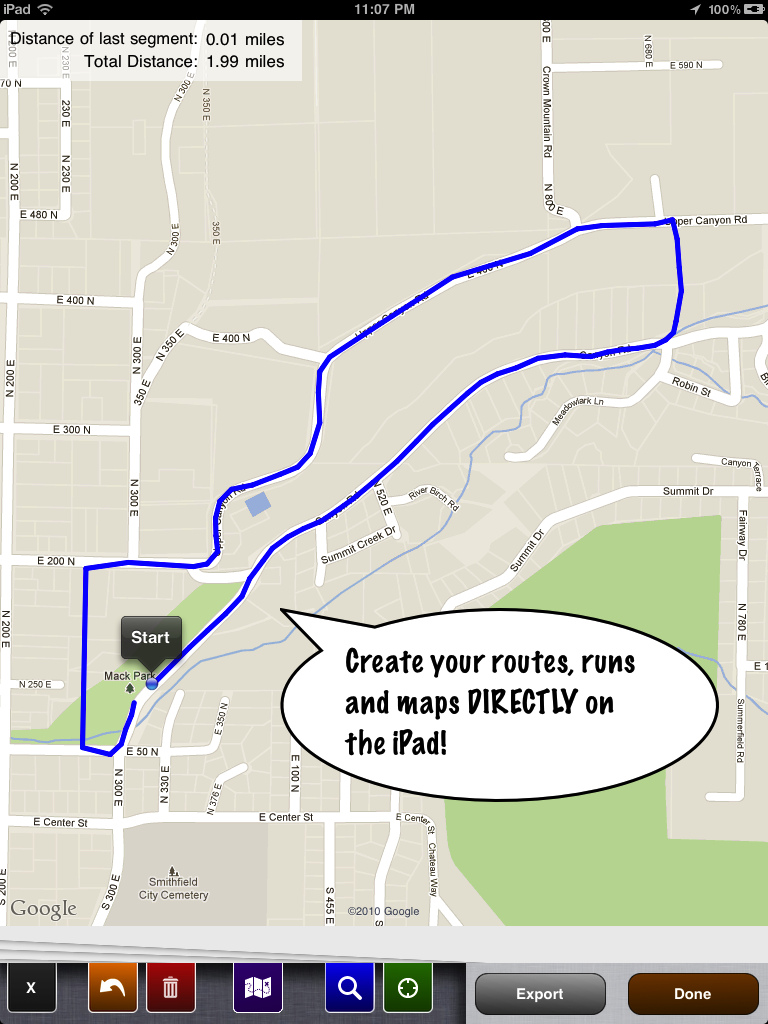Undo the last route segment

[x=113, y=988]
